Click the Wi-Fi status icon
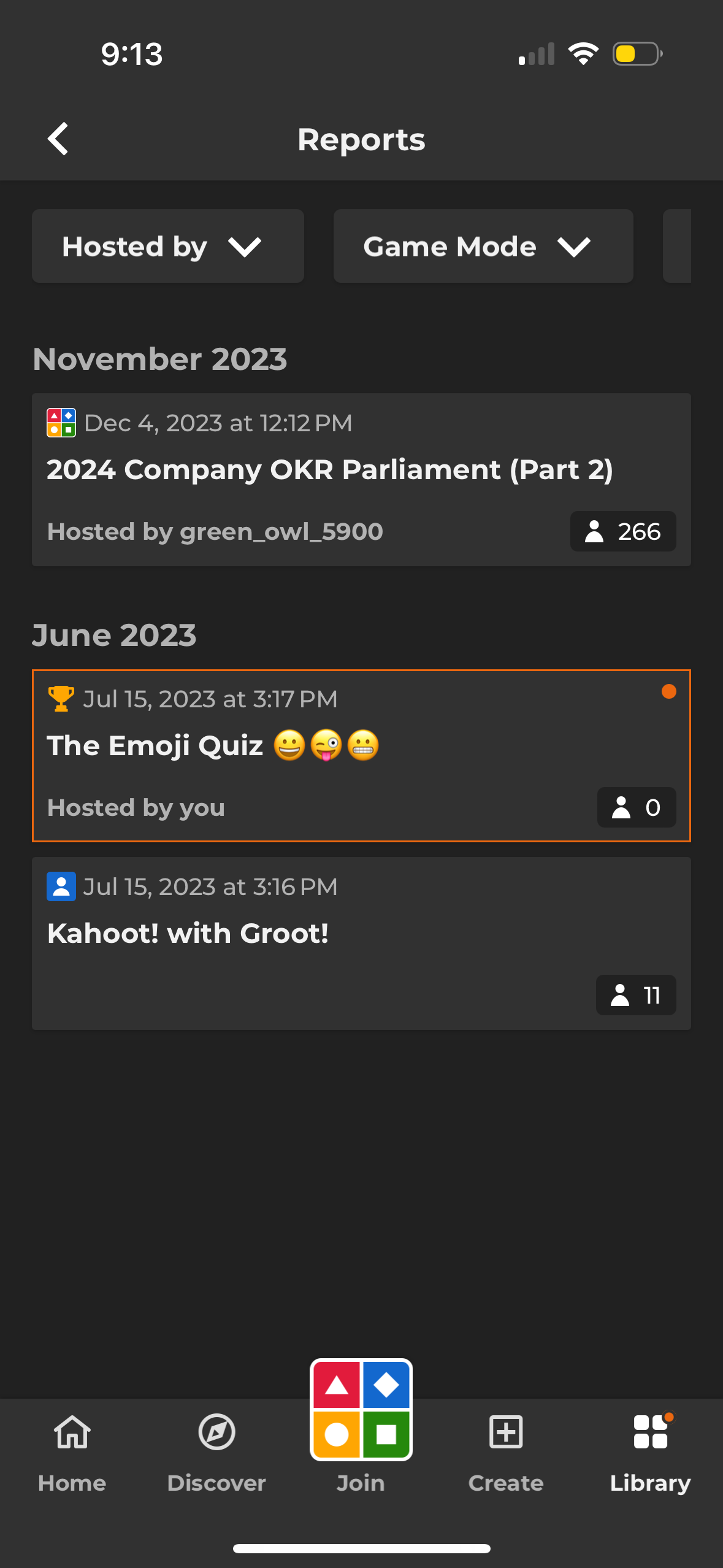 click(584, 53)
